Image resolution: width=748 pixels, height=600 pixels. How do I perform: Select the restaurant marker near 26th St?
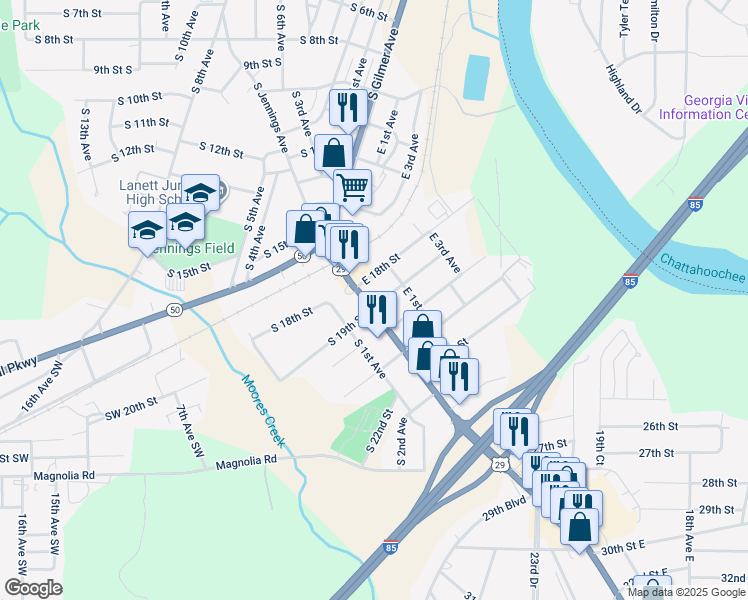click(x=519, y=430)
